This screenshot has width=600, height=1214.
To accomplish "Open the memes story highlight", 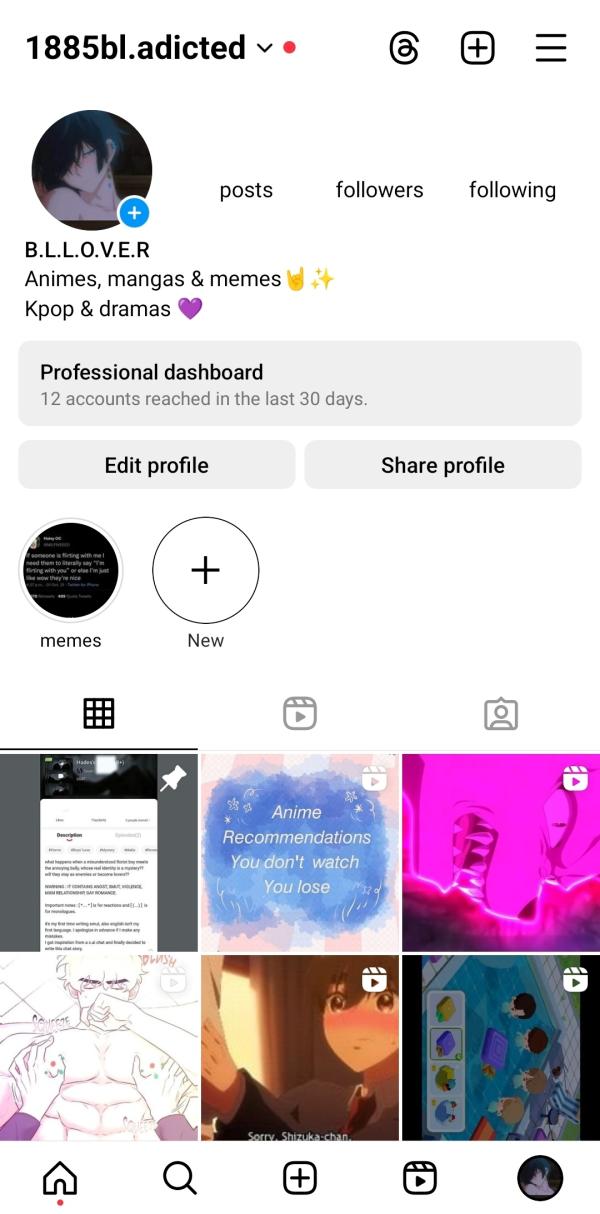I will (71, 571).
